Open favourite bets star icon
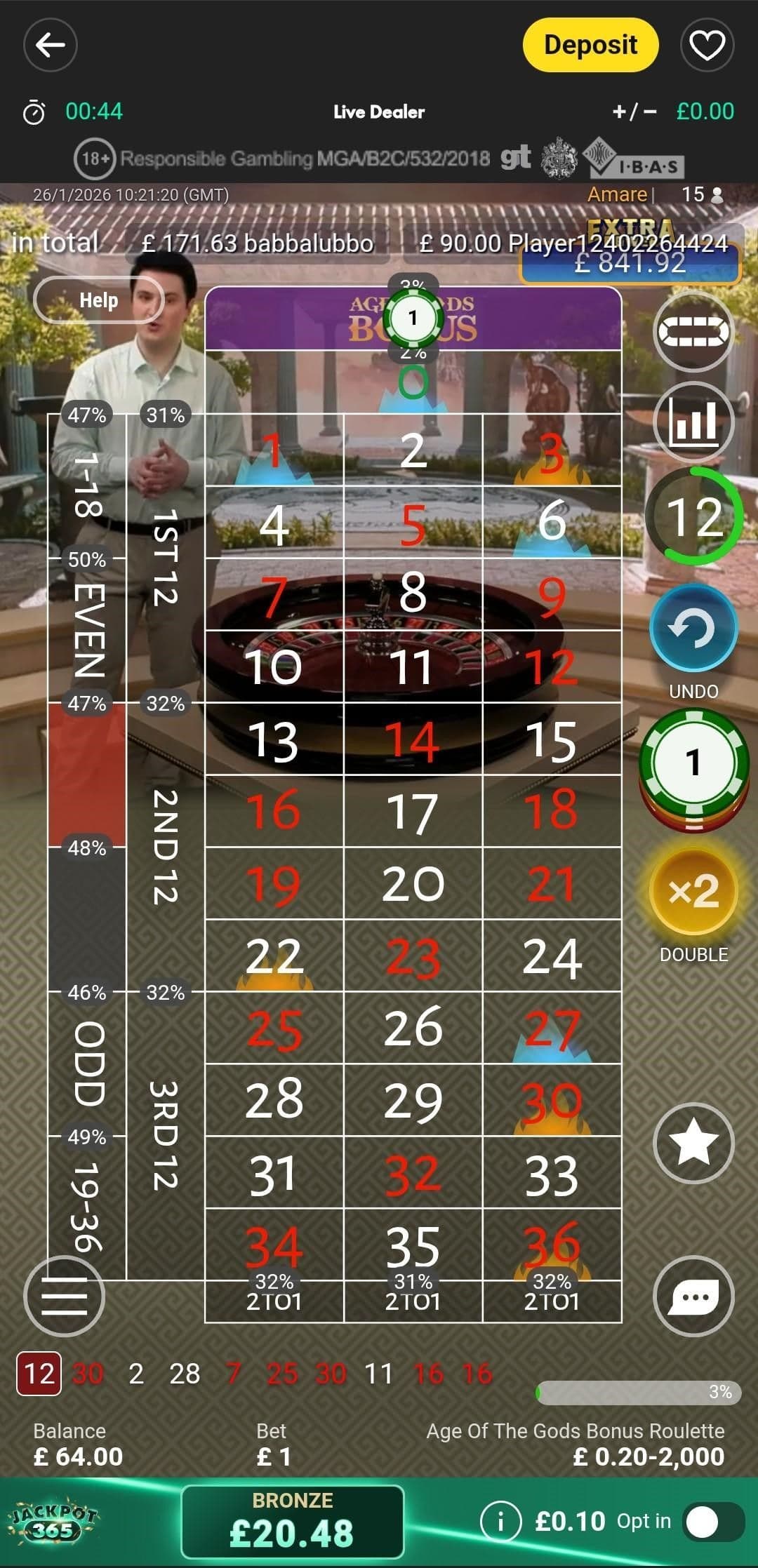 coord(693,1143)
